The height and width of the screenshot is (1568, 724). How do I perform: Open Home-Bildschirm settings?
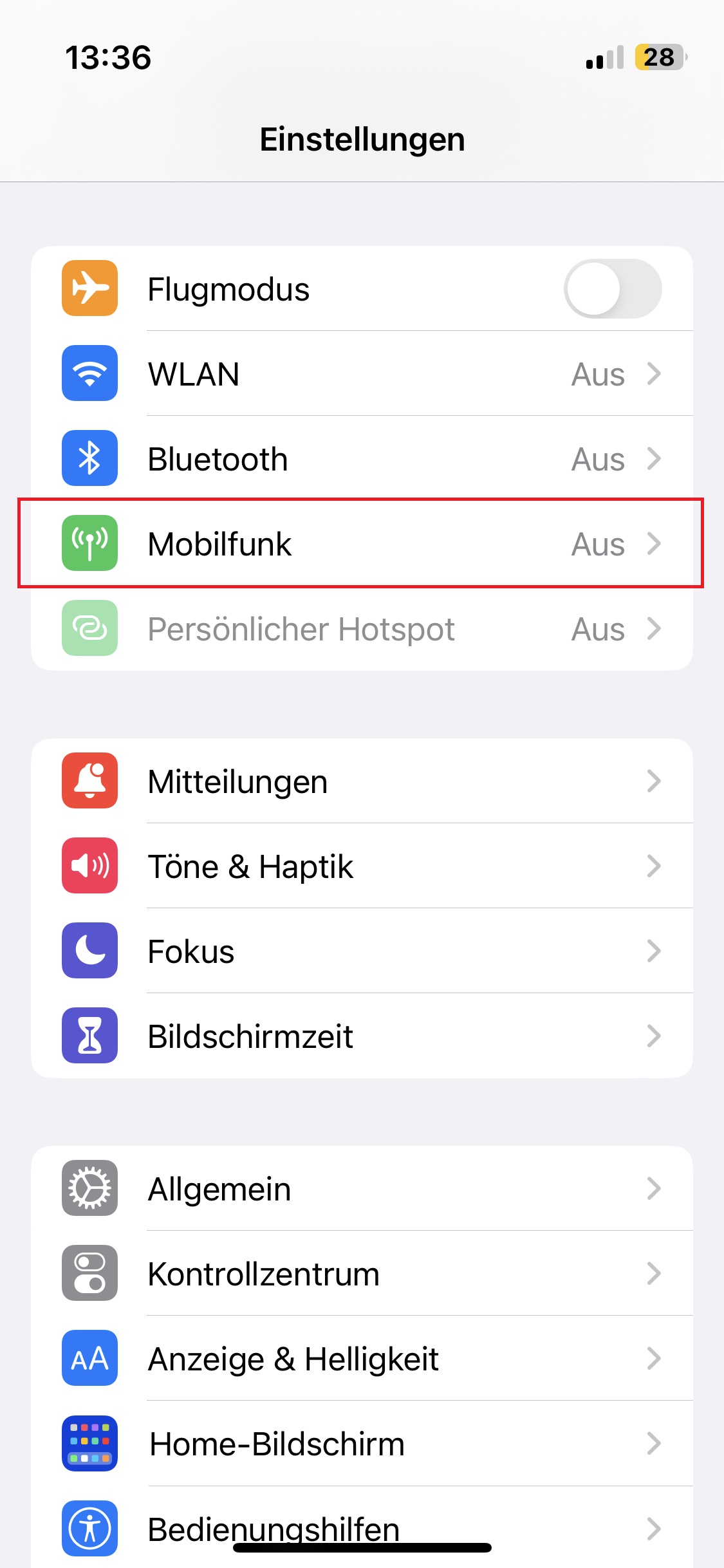[362, 1444]
